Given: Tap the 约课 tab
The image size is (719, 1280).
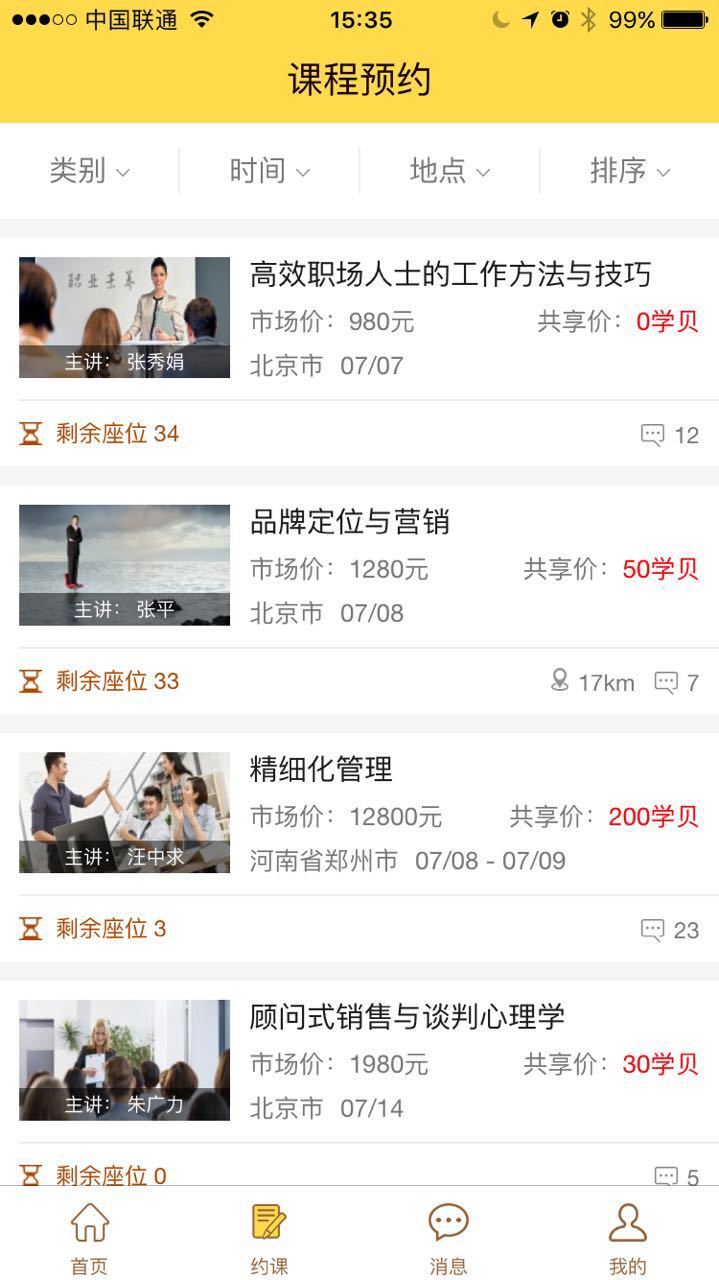Looking at the screenshot, I should click(269, 1236).
